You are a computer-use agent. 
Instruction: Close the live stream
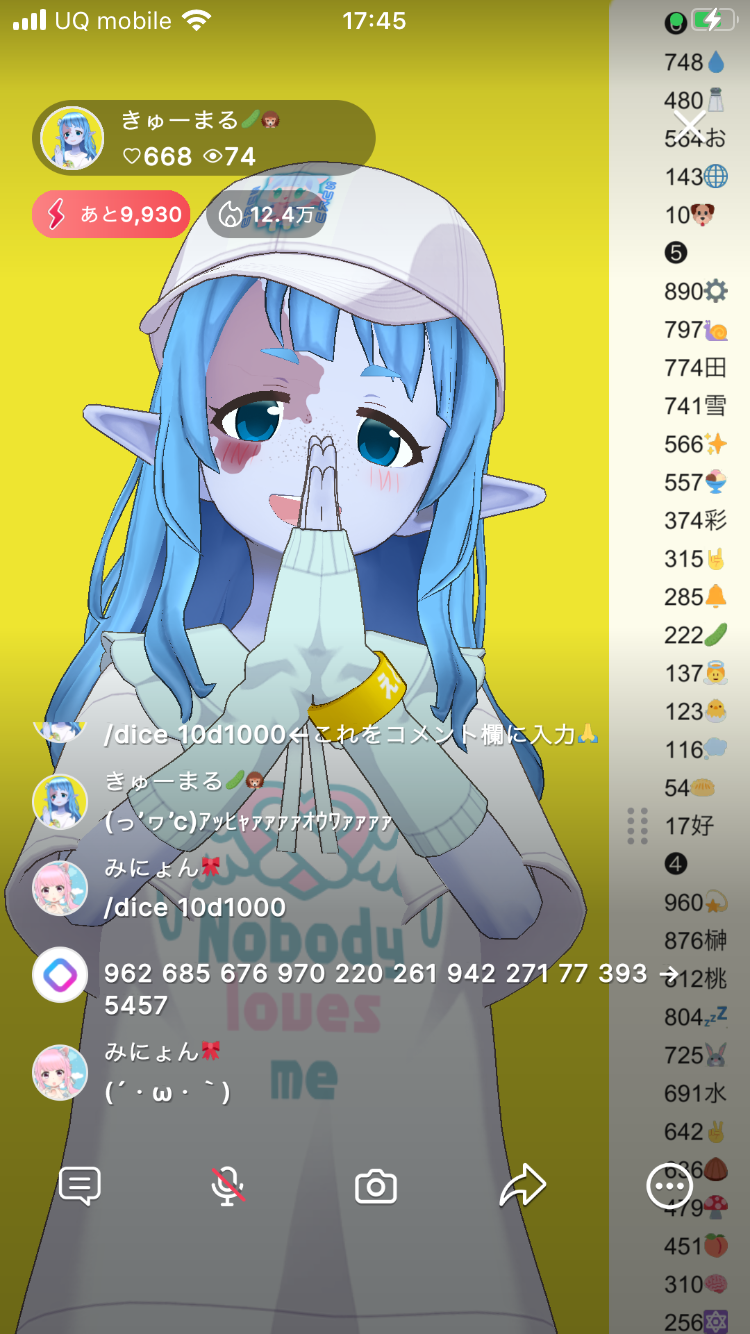(689, 126)
